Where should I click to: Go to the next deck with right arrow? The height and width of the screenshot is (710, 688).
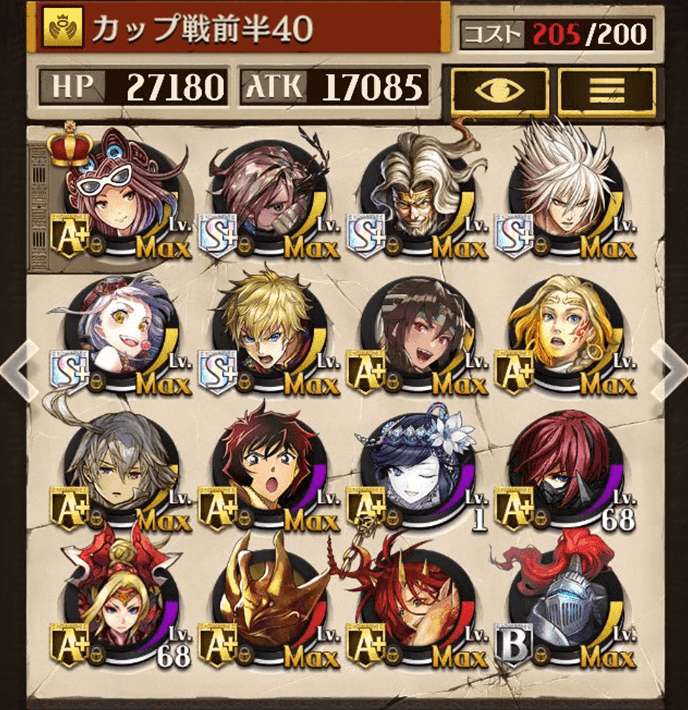point(668,368)
